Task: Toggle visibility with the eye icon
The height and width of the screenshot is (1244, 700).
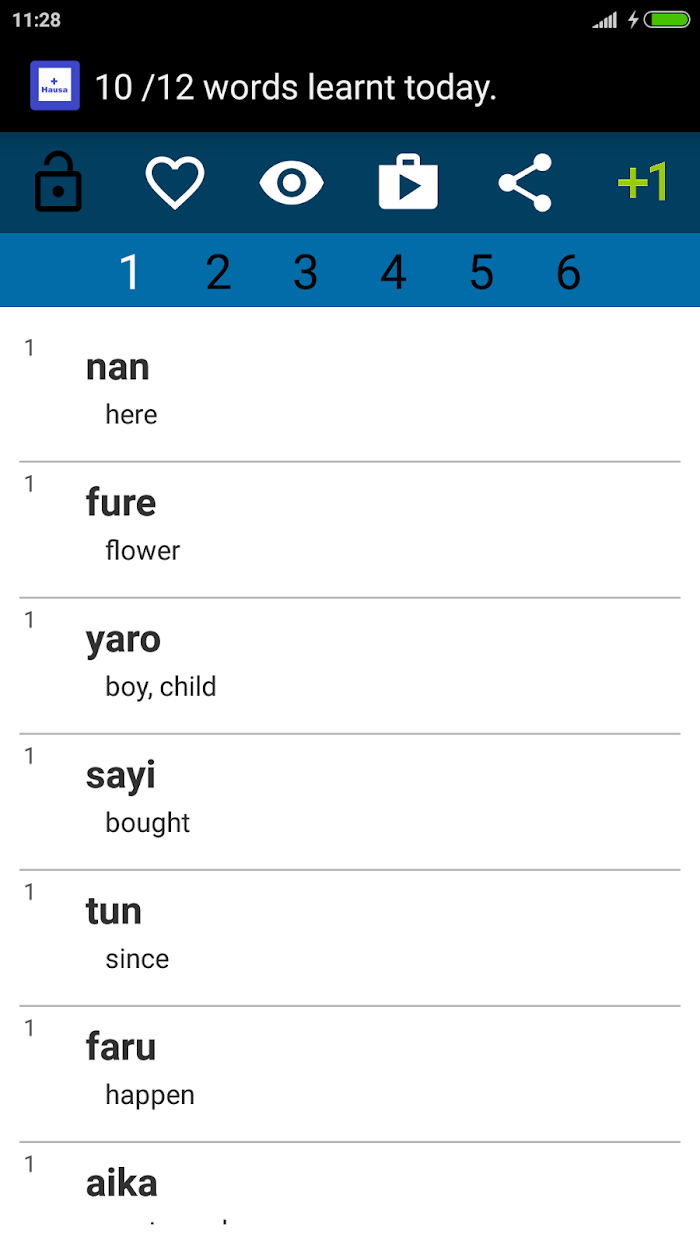Action: (292, 183)
